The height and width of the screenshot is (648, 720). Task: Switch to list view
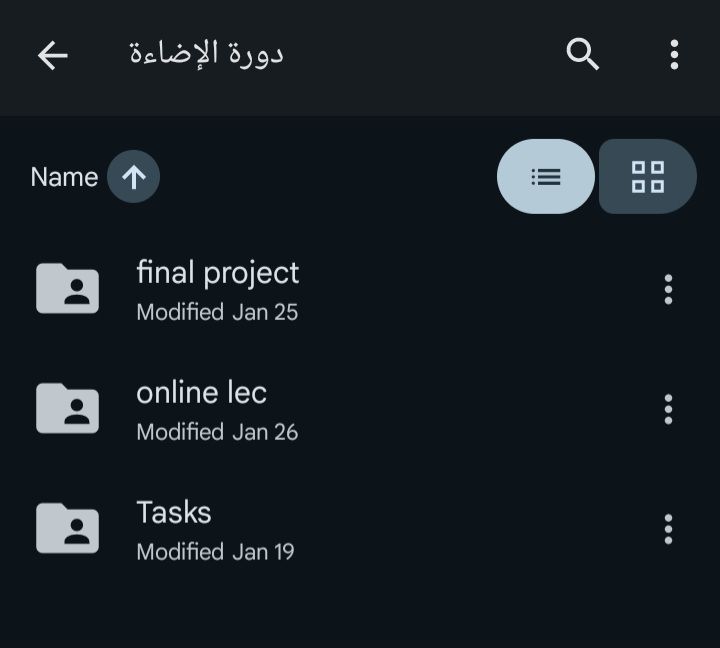pos(546,177)
